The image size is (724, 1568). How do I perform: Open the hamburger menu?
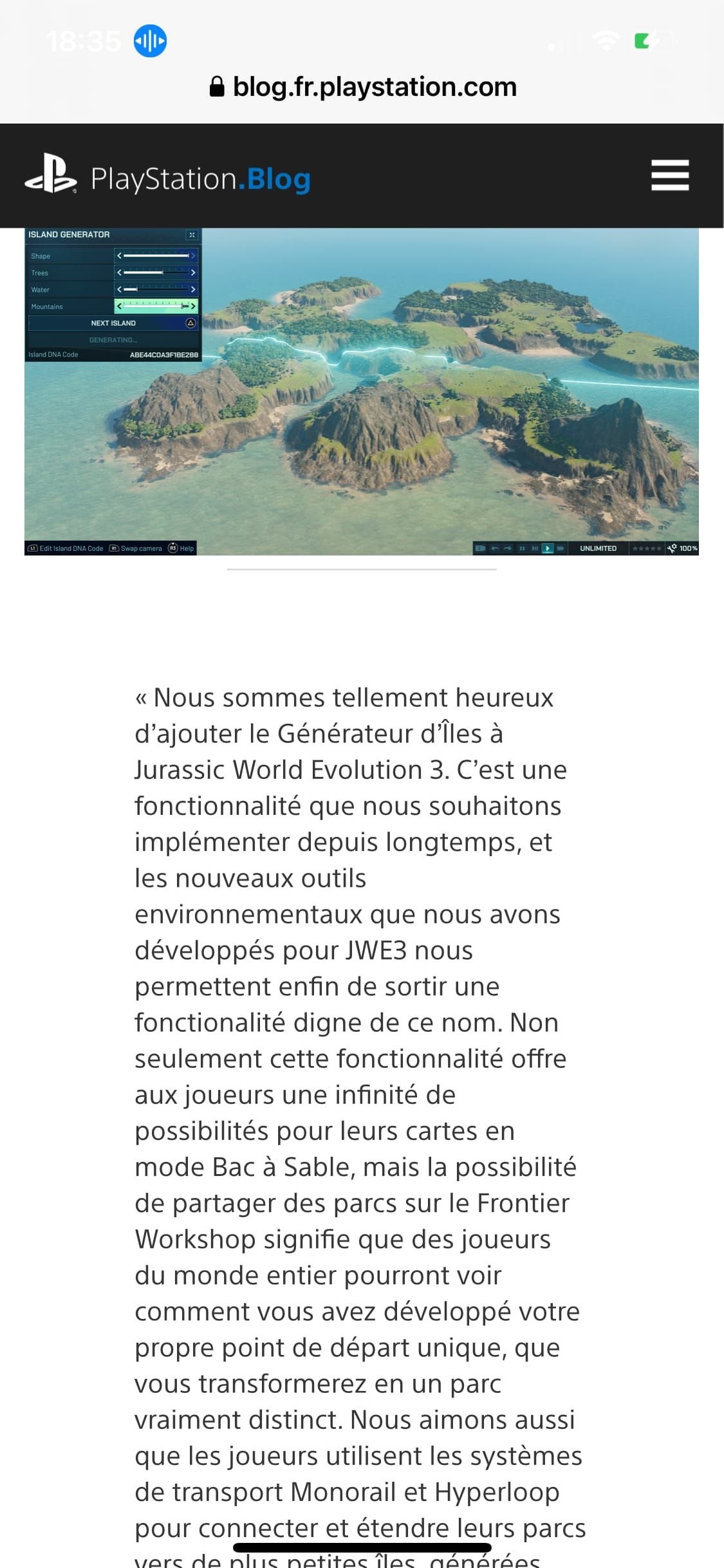pyautogui.click(x=669, y=175)
